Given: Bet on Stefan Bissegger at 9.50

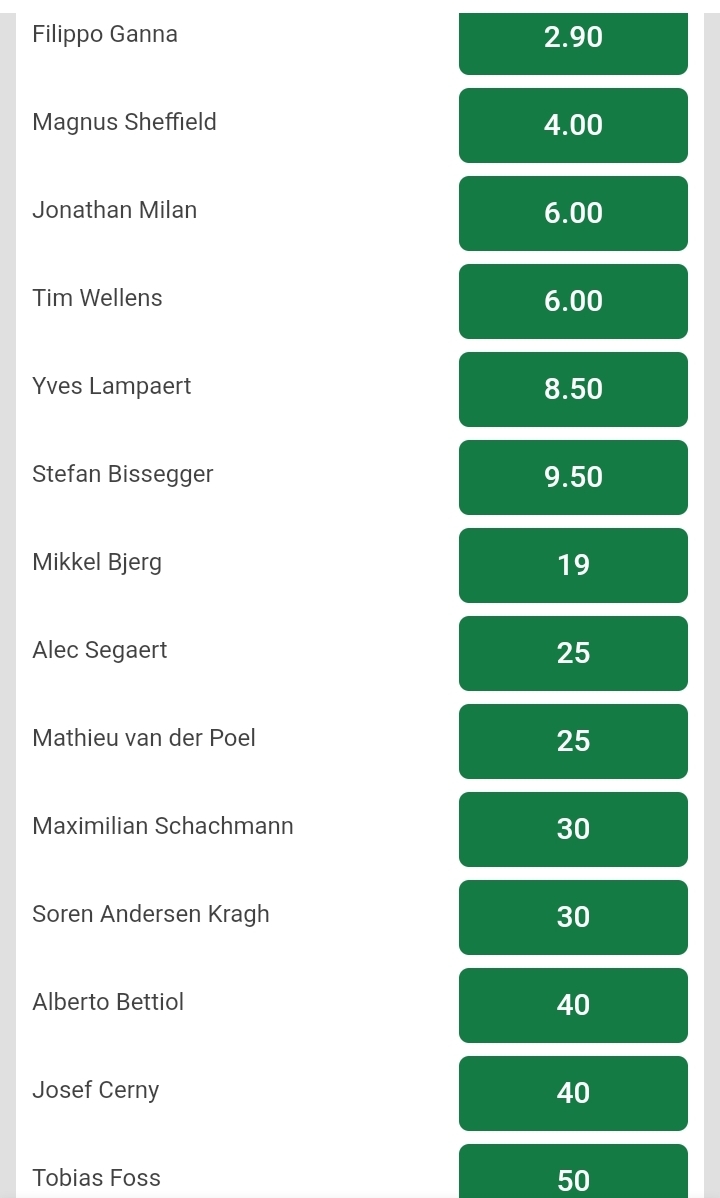Looking at the screenshot, I should (x=573, y=477).
